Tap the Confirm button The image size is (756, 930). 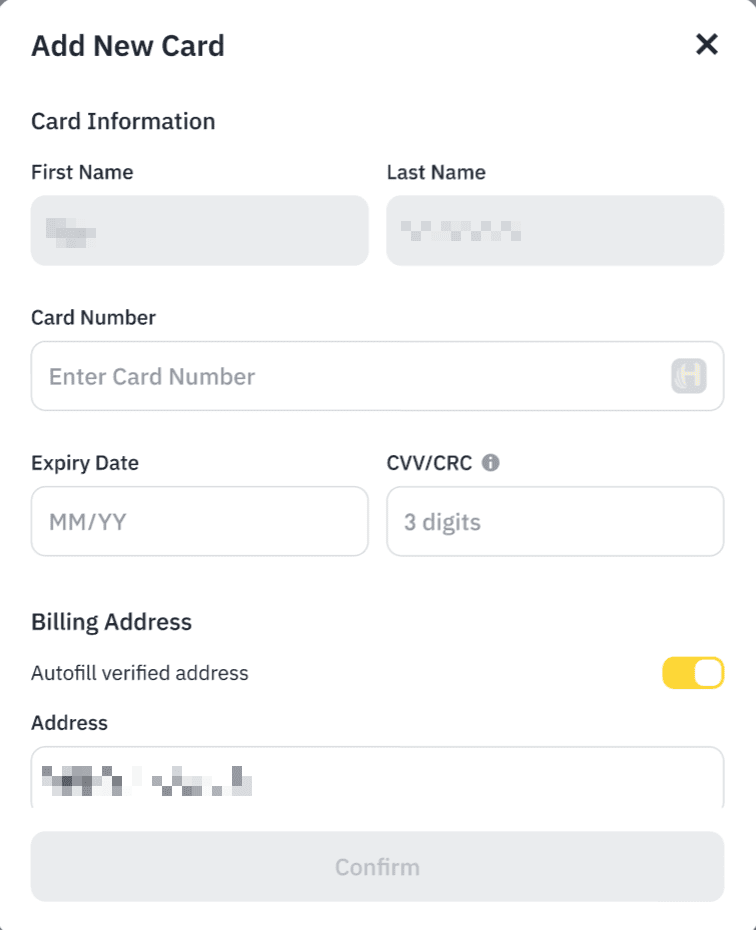click(x=377, y=867)
